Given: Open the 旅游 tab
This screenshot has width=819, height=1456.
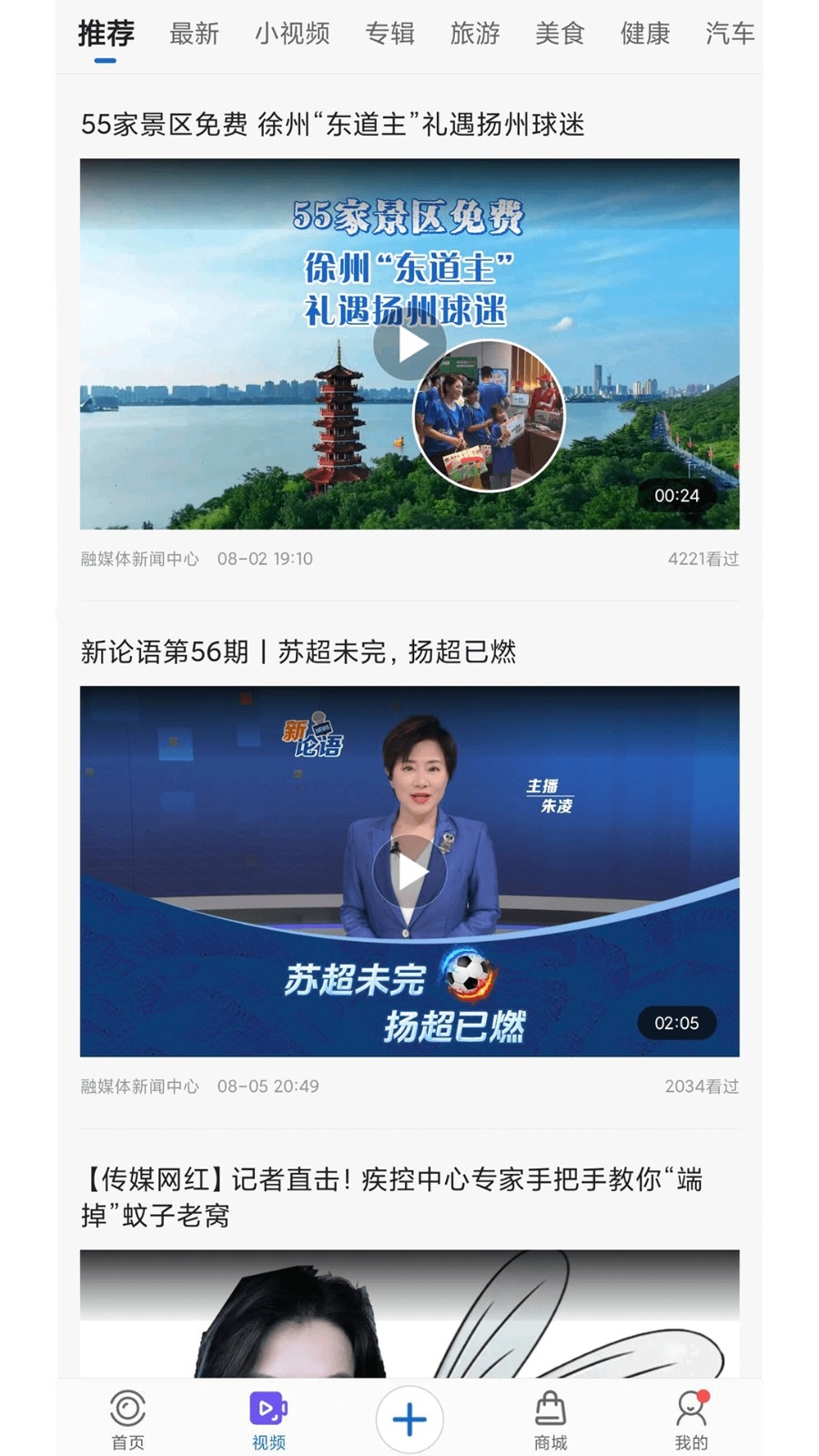Looking at the screenshot, I should (x=474, y=34).
